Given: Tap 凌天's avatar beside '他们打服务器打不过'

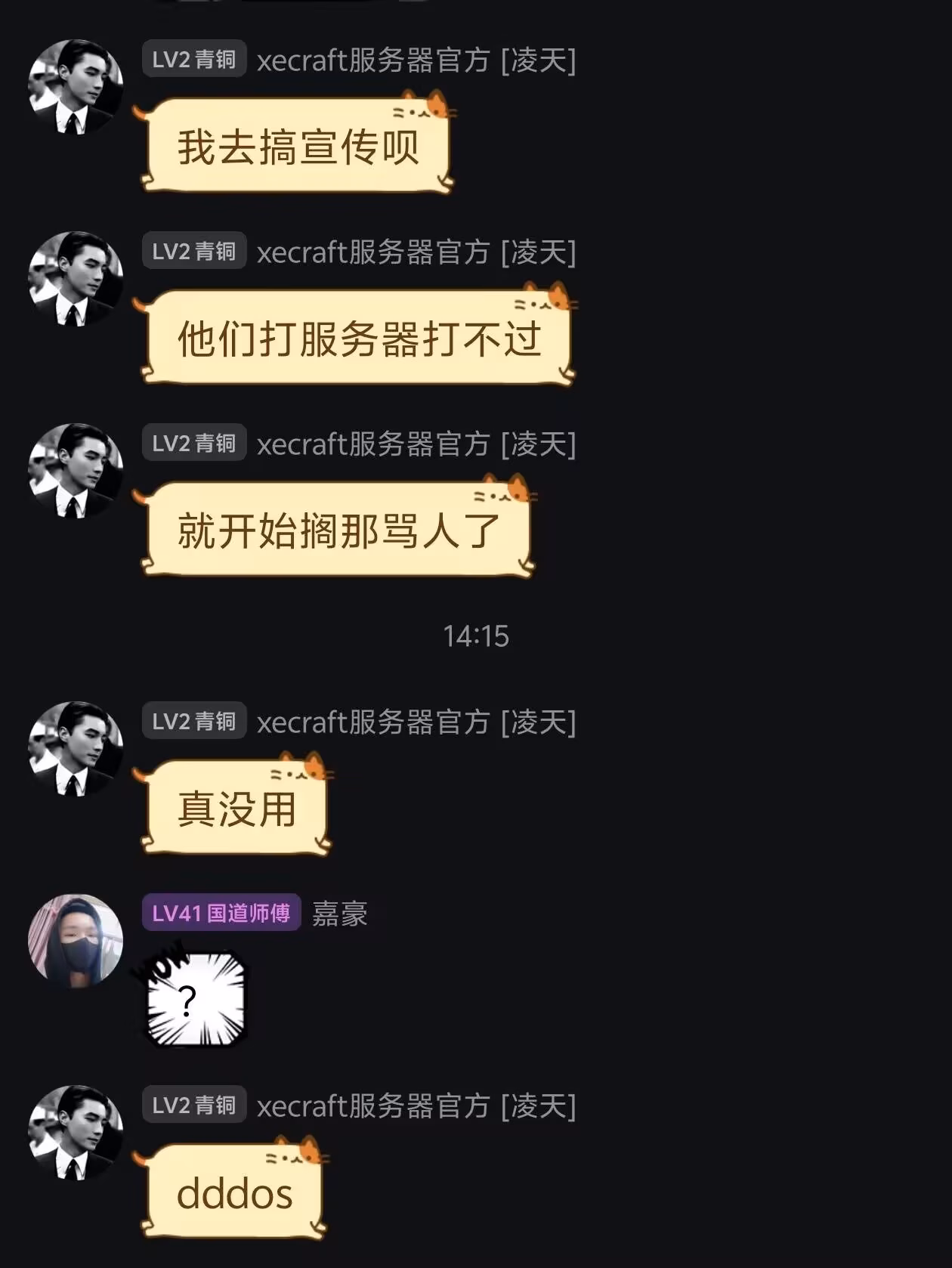Looking at the screenshot, I should point(75,279).
